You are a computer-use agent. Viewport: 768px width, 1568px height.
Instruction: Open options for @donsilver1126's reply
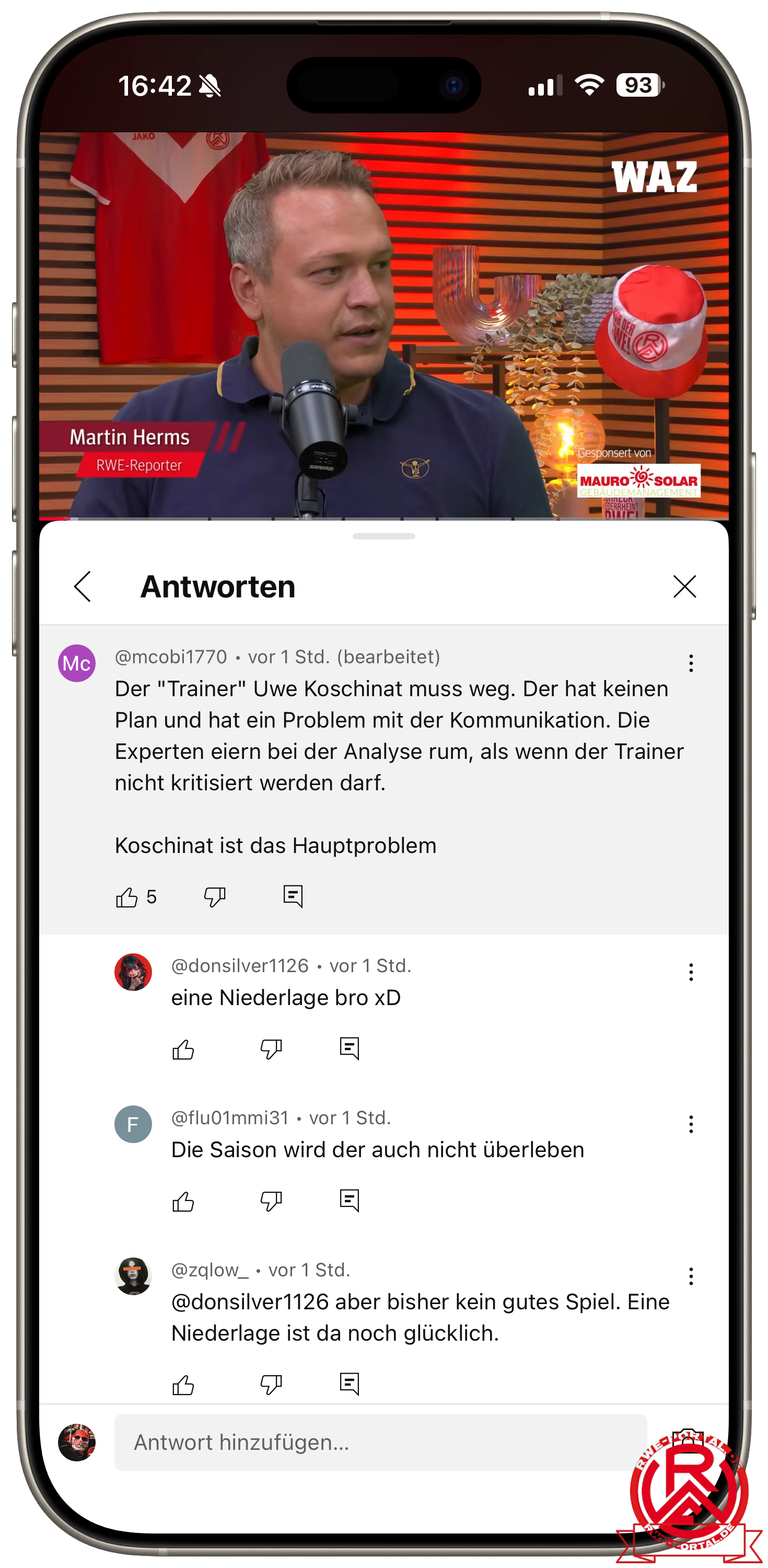691,972
